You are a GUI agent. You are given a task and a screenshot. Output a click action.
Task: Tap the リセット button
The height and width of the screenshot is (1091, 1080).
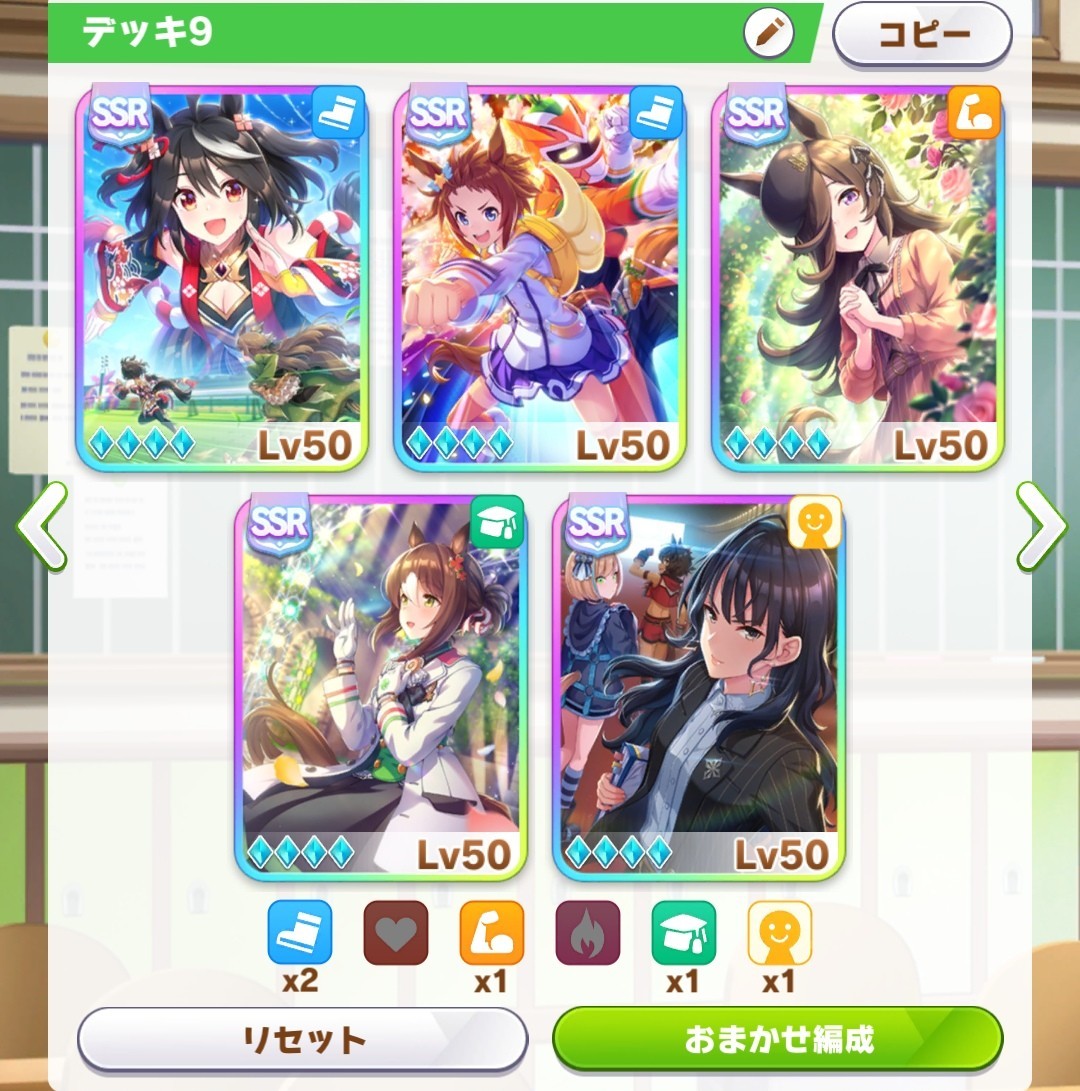pyautogui.click(x=302, y=1039)
